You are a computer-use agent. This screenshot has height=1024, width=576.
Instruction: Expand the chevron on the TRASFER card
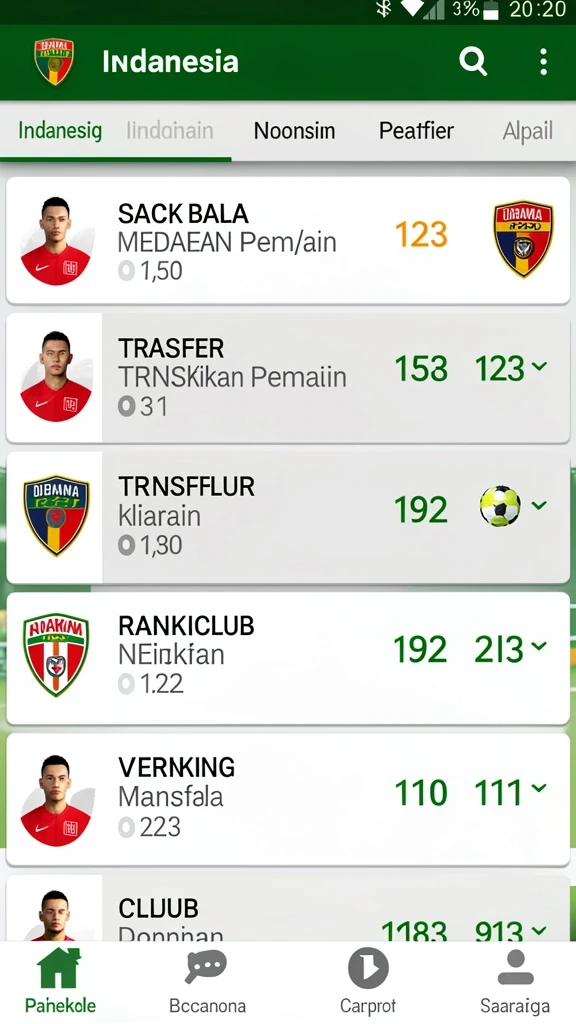539,366
